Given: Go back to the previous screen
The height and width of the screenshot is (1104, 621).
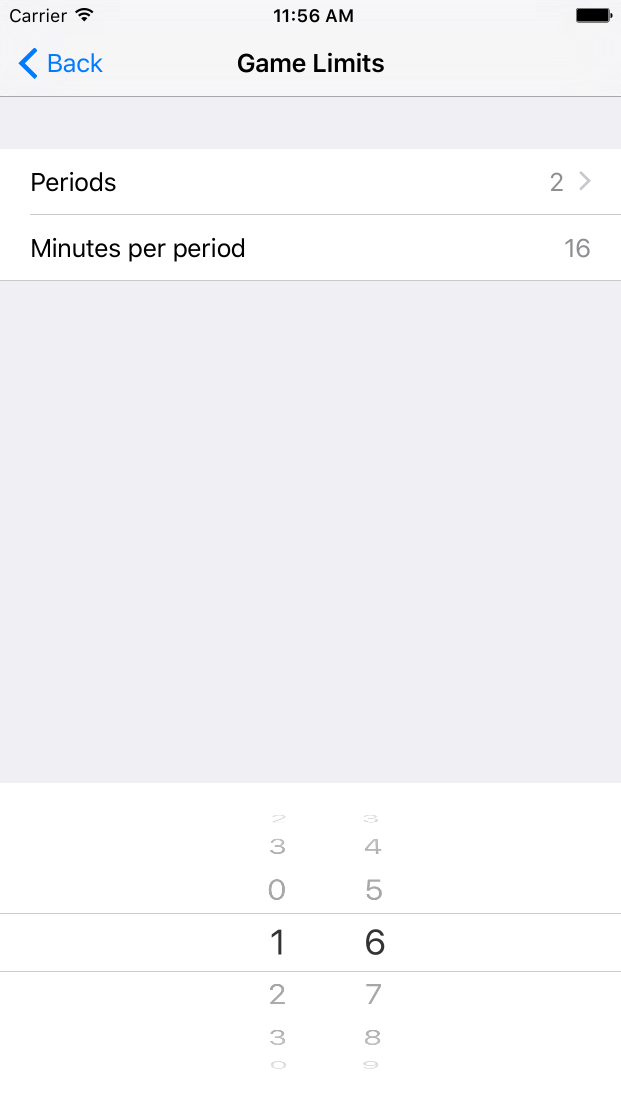Looking at the screenshot, I should click(61, 64).
